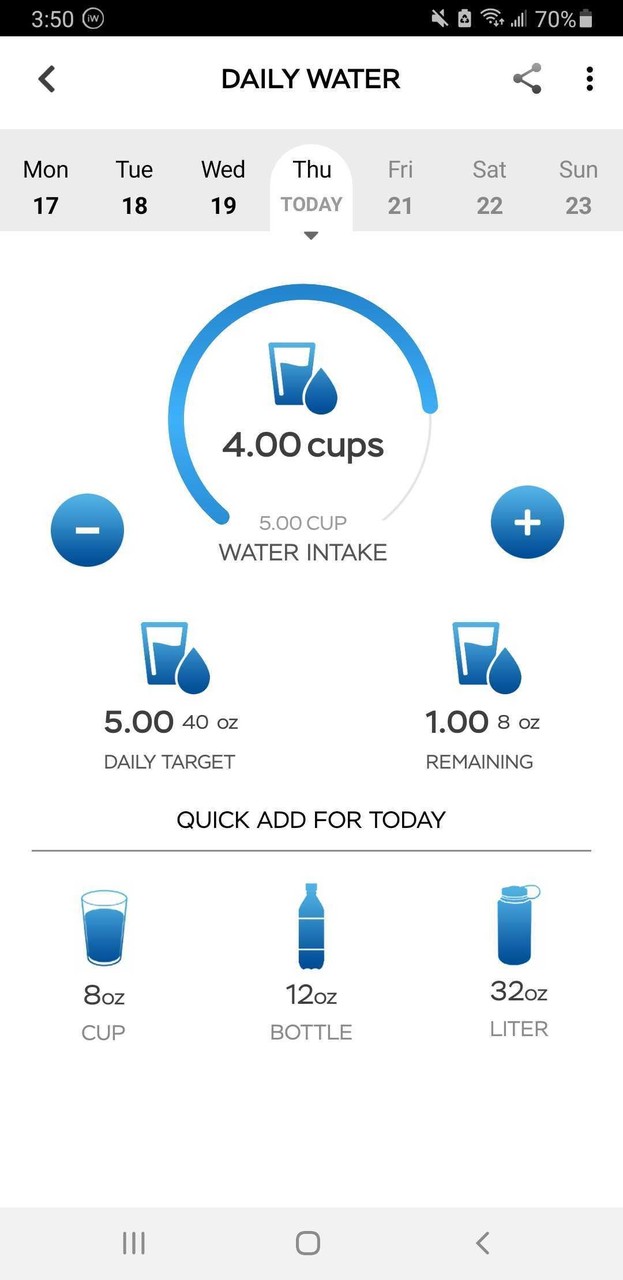Share daily water progress
The image size is (623, 1280).
(x=527, y=79)
